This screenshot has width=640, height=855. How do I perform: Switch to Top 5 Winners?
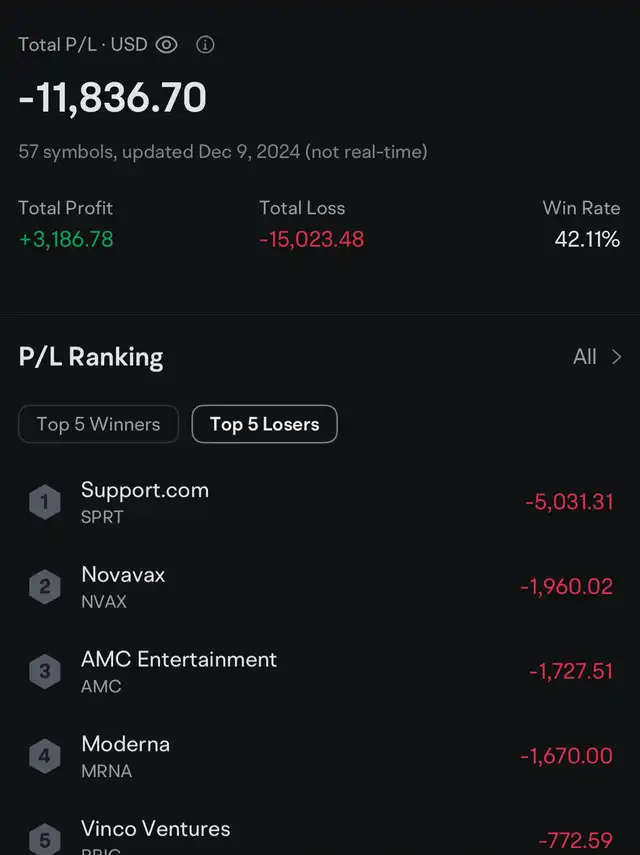[x=98, y=424]
